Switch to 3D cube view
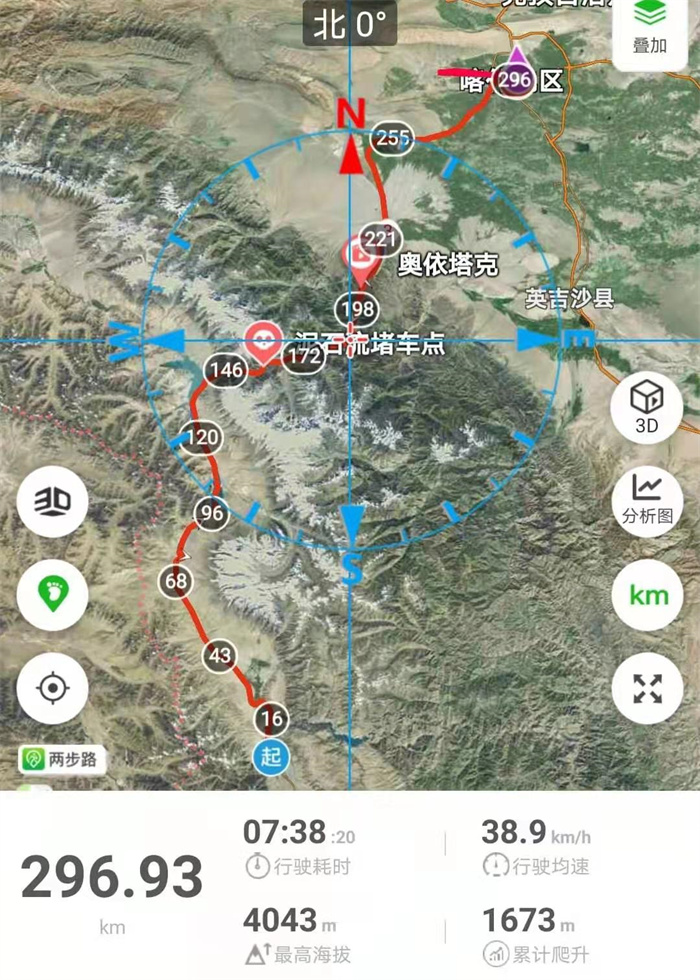The image size is (700, 980). coord(647,407)
